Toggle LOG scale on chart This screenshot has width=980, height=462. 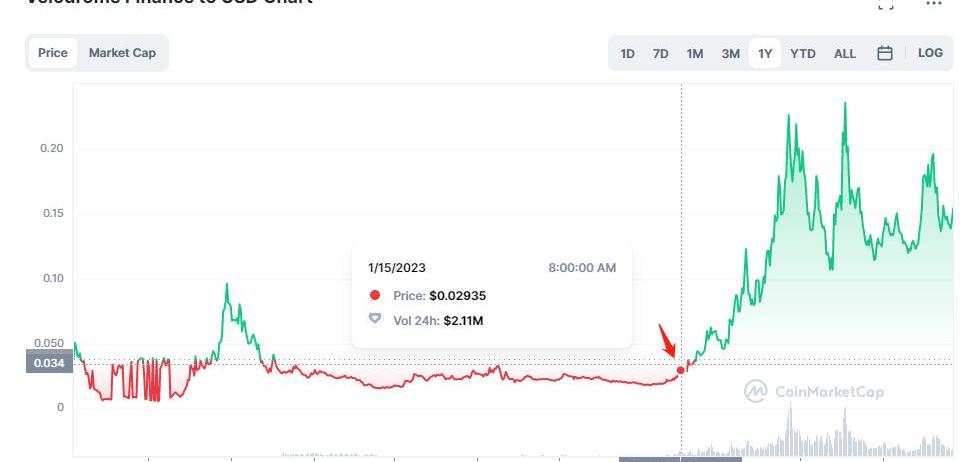[930, 53]
